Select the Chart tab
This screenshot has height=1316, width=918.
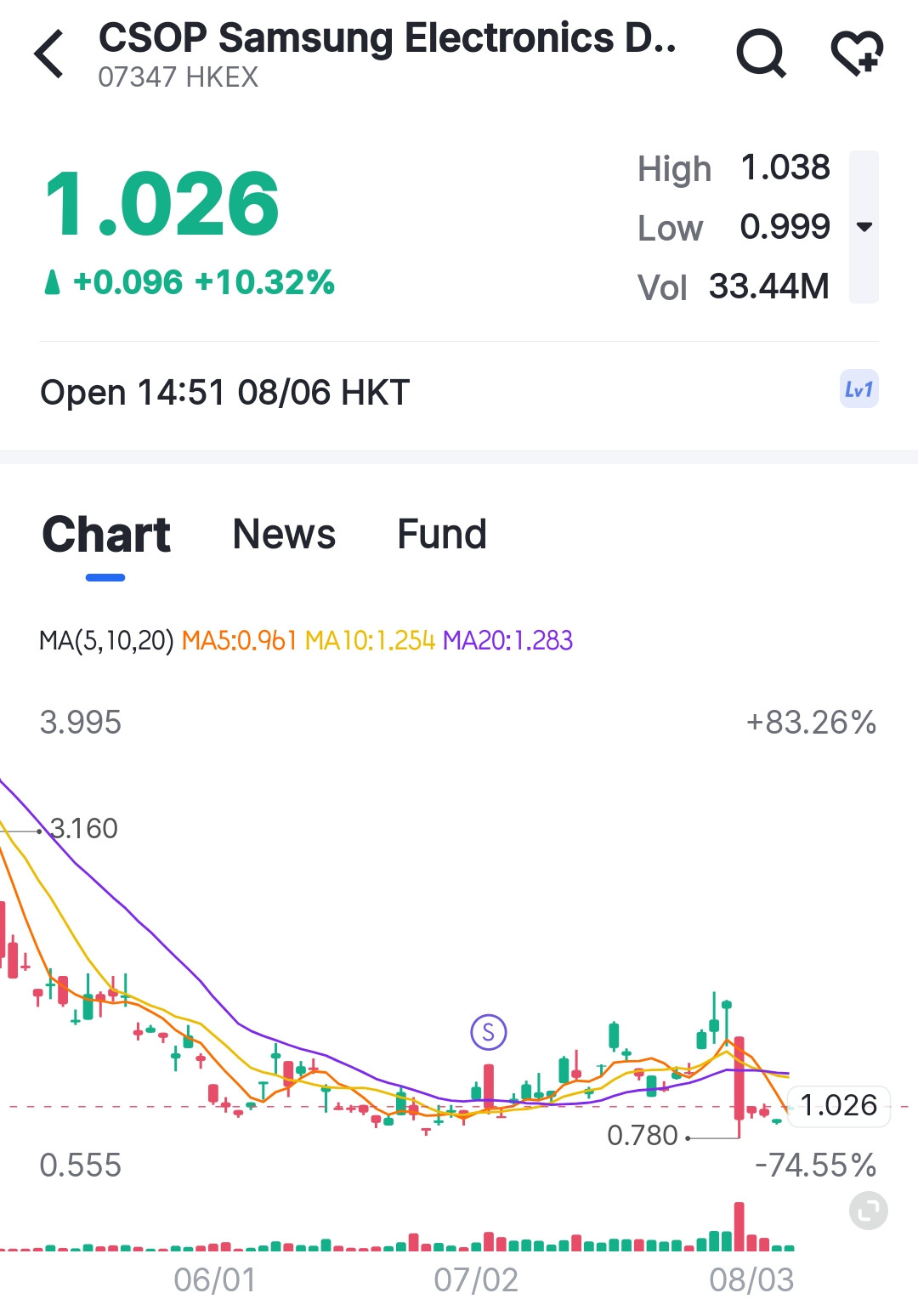(x=106, y=535)
